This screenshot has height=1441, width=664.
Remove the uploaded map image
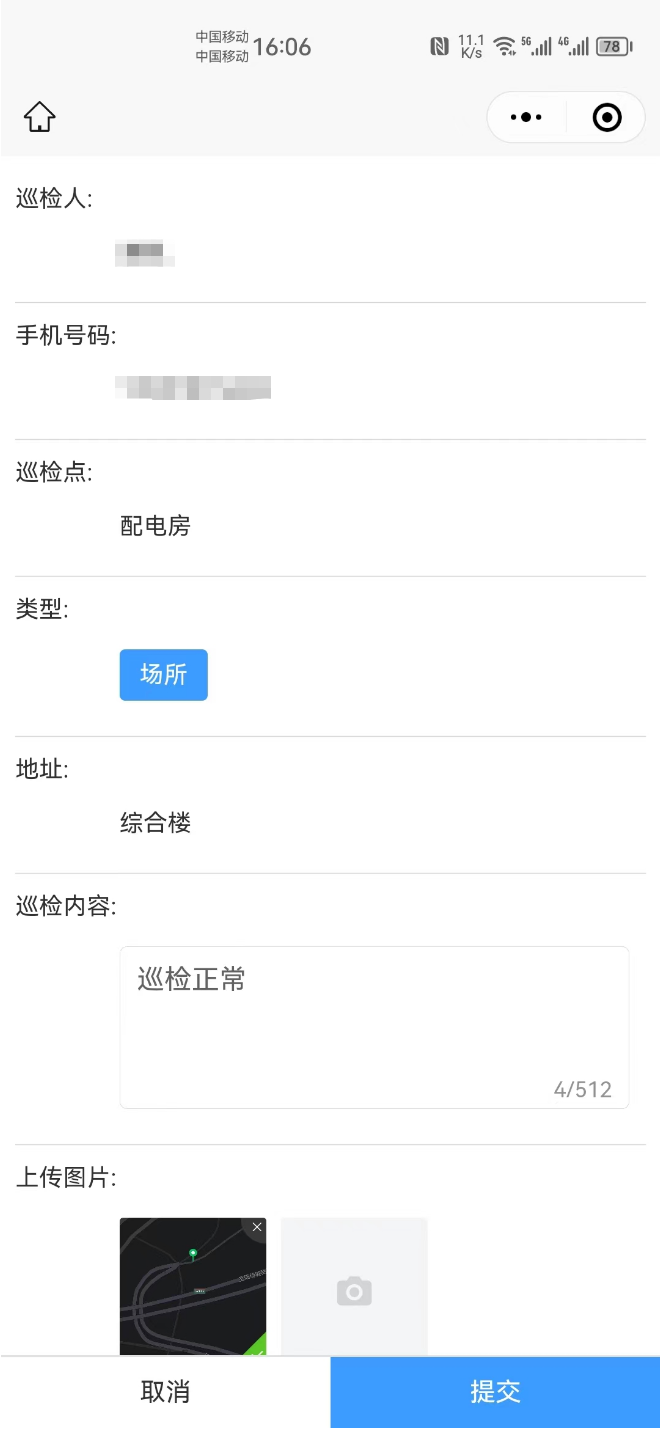tap(257, 1227)
